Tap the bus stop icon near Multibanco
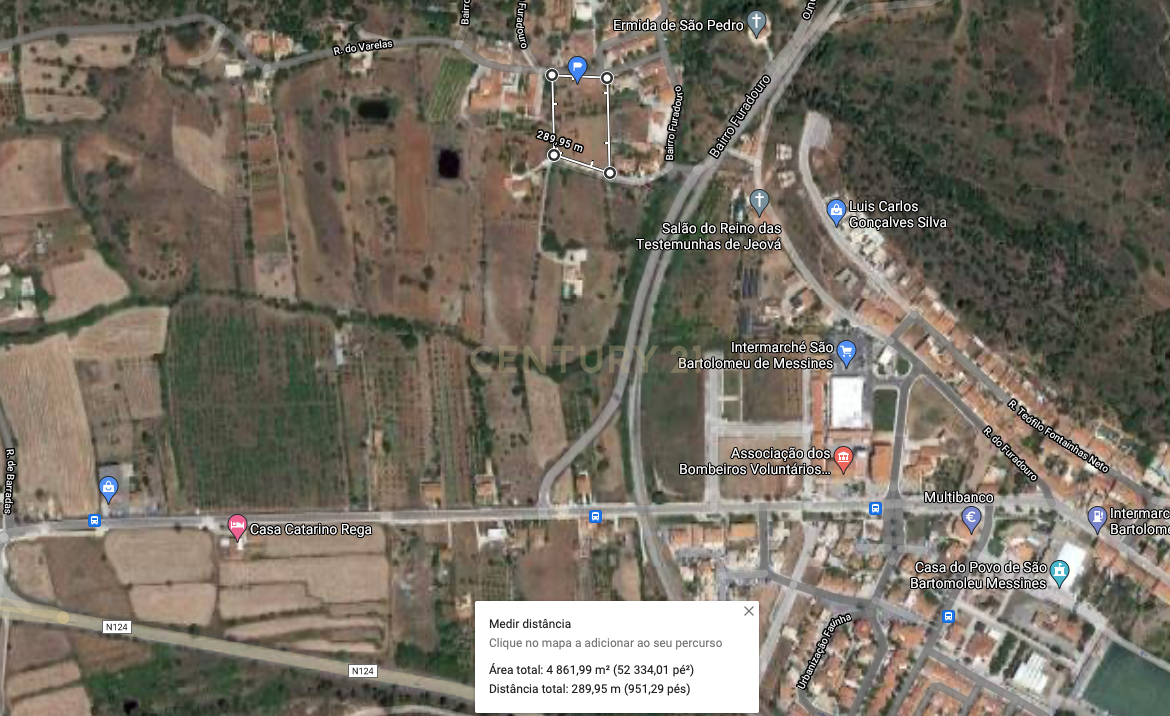1170x716 pixels. point(876,507)
